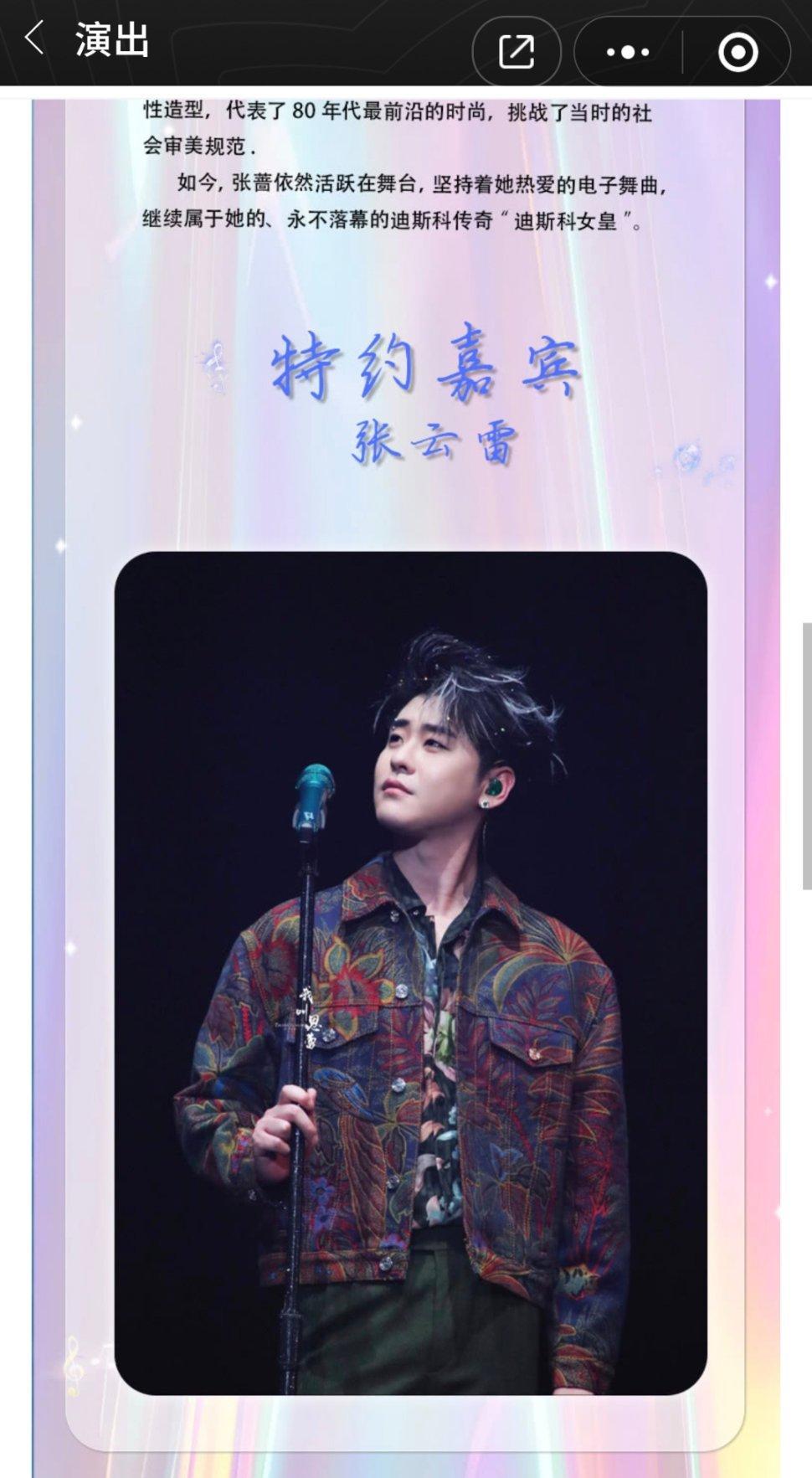Close the mini program with the circle button
812x1478 pixels.
(x=737, y=52)
